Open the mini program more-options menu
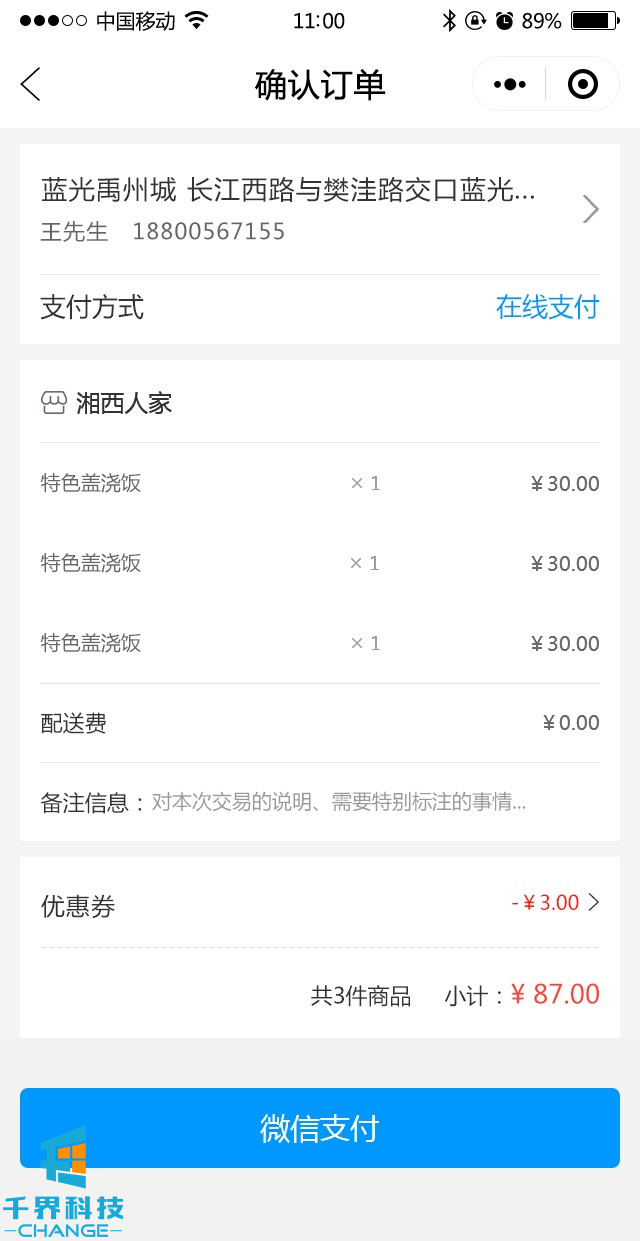Viewport: 640px width, 1241px height. tap(510, 85)
